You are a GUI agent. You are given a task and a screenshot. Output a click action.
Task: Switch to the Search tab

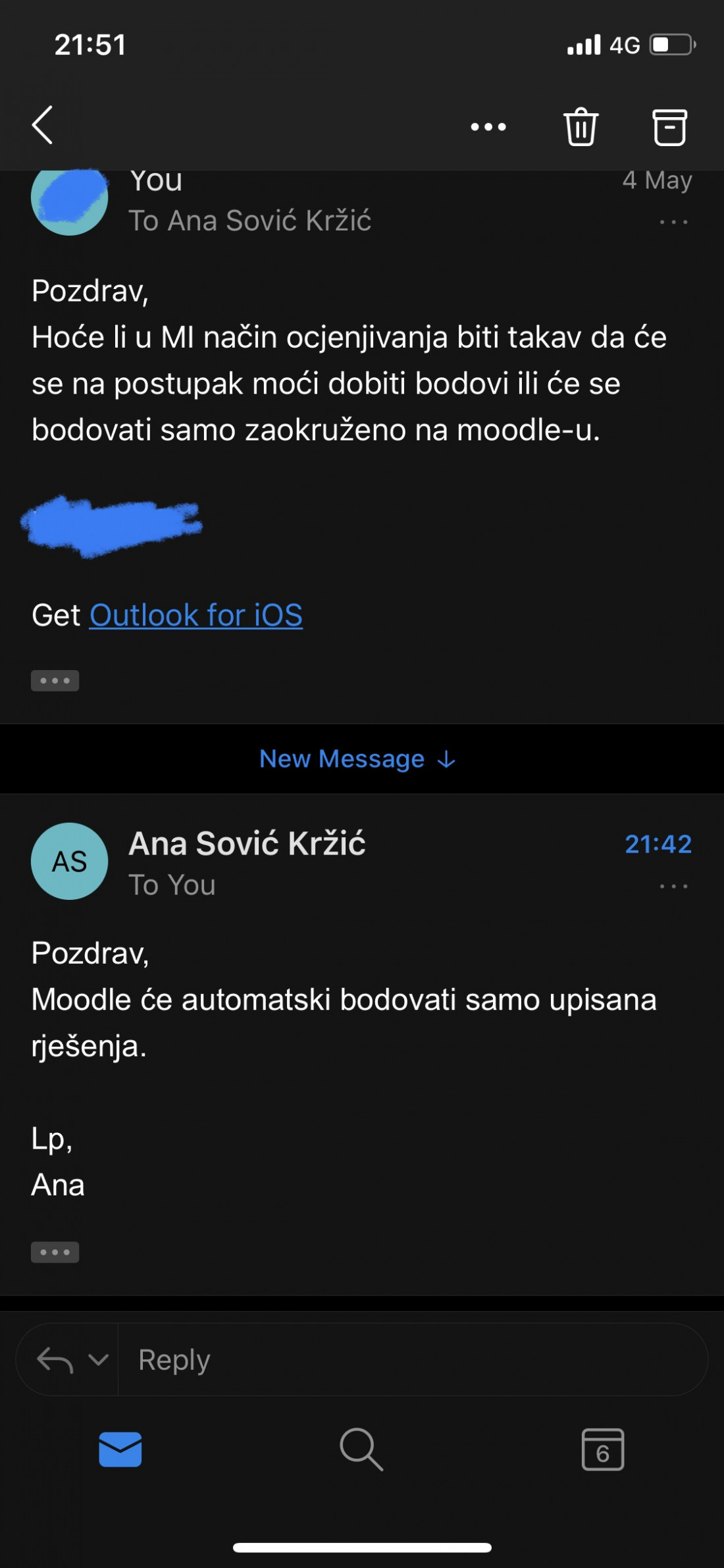point(361,1449)
